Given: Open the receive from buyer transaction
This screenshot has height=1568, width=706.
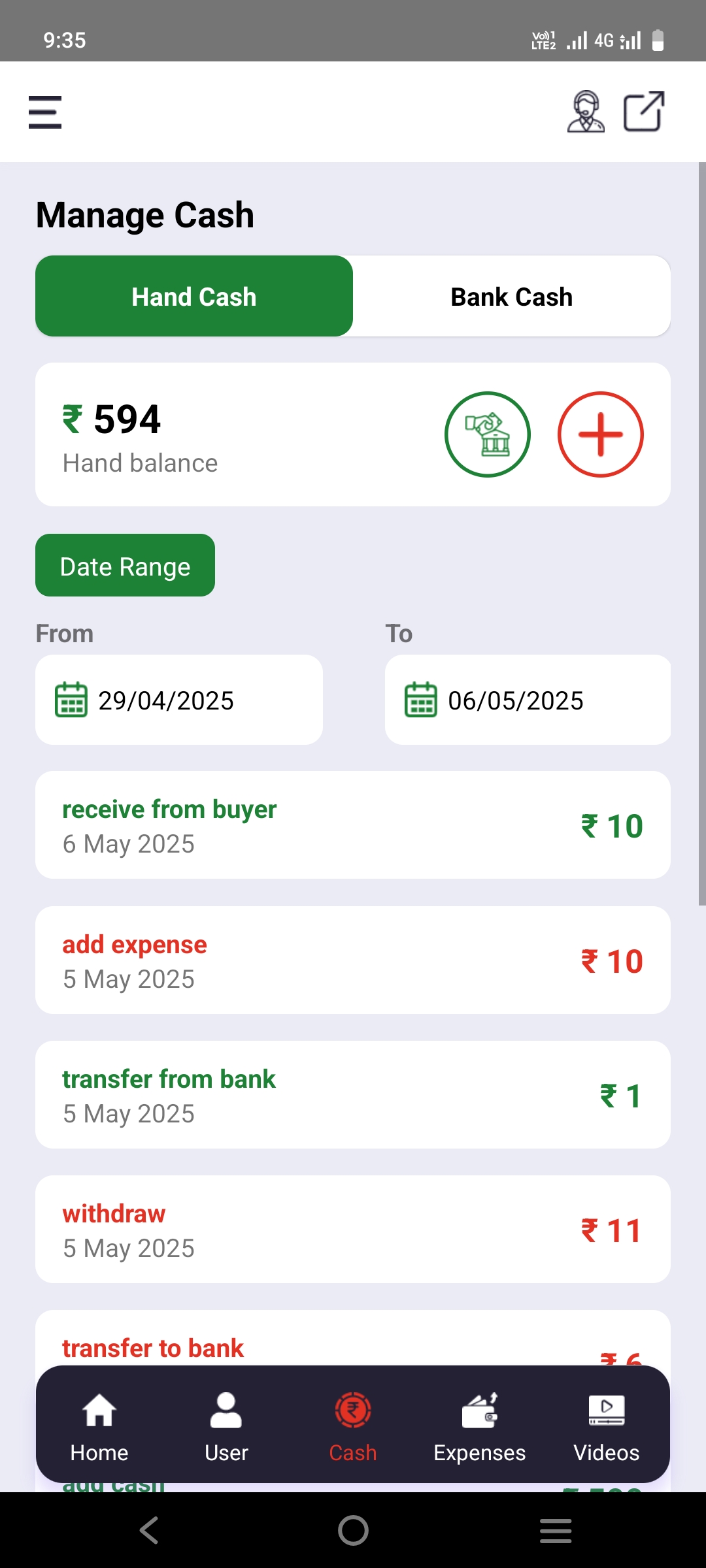Looking at the screenshot, I should point(353,825).
